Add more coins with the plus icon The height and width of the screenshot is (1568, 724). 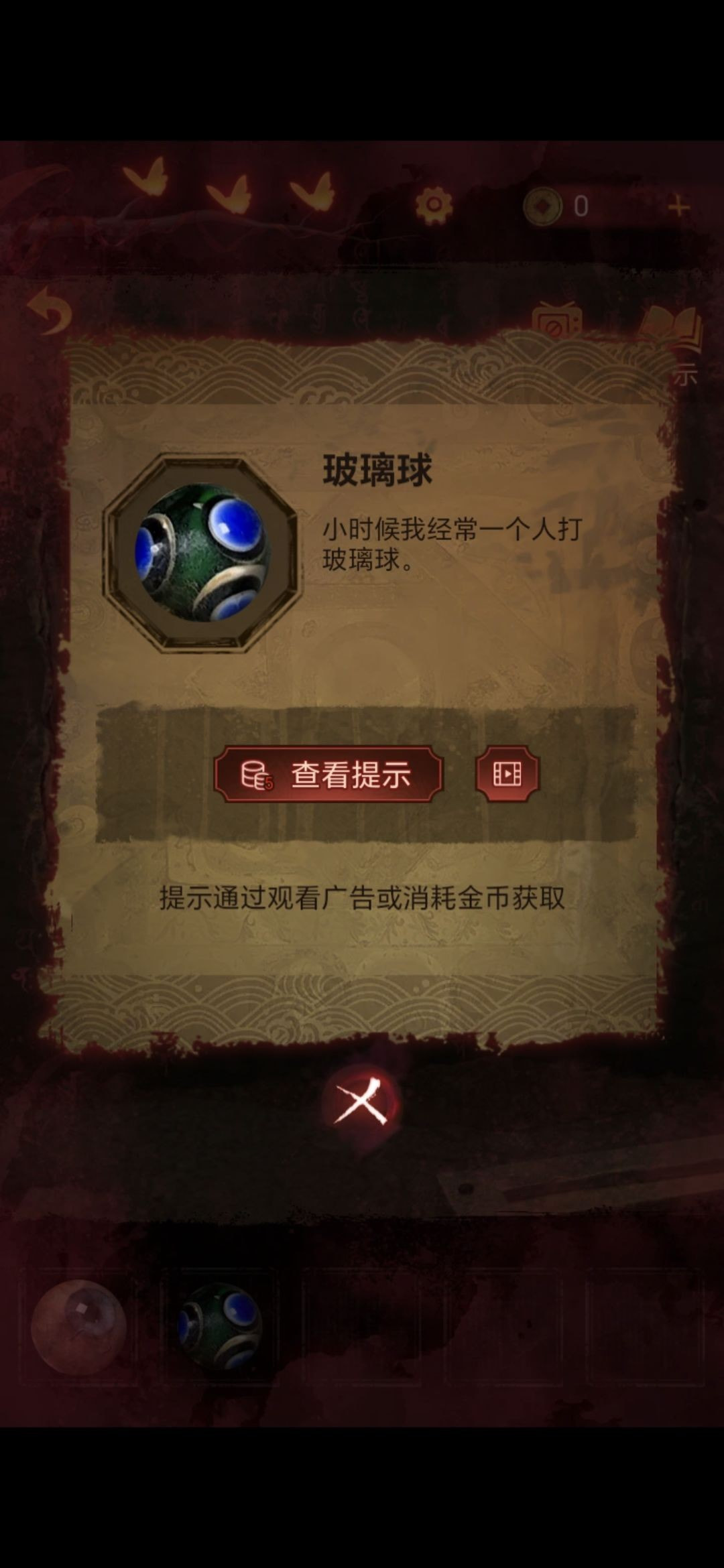pyautogui.click(x=678, y=206)
